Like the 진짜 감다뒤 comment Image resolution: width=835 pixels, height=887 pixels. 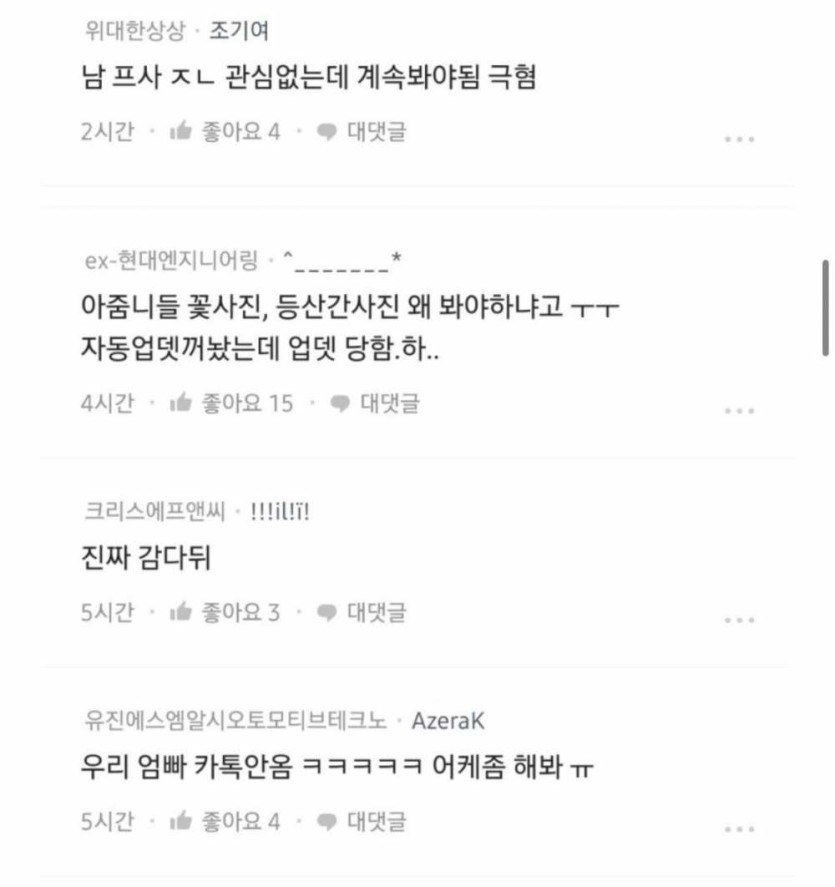225,612
